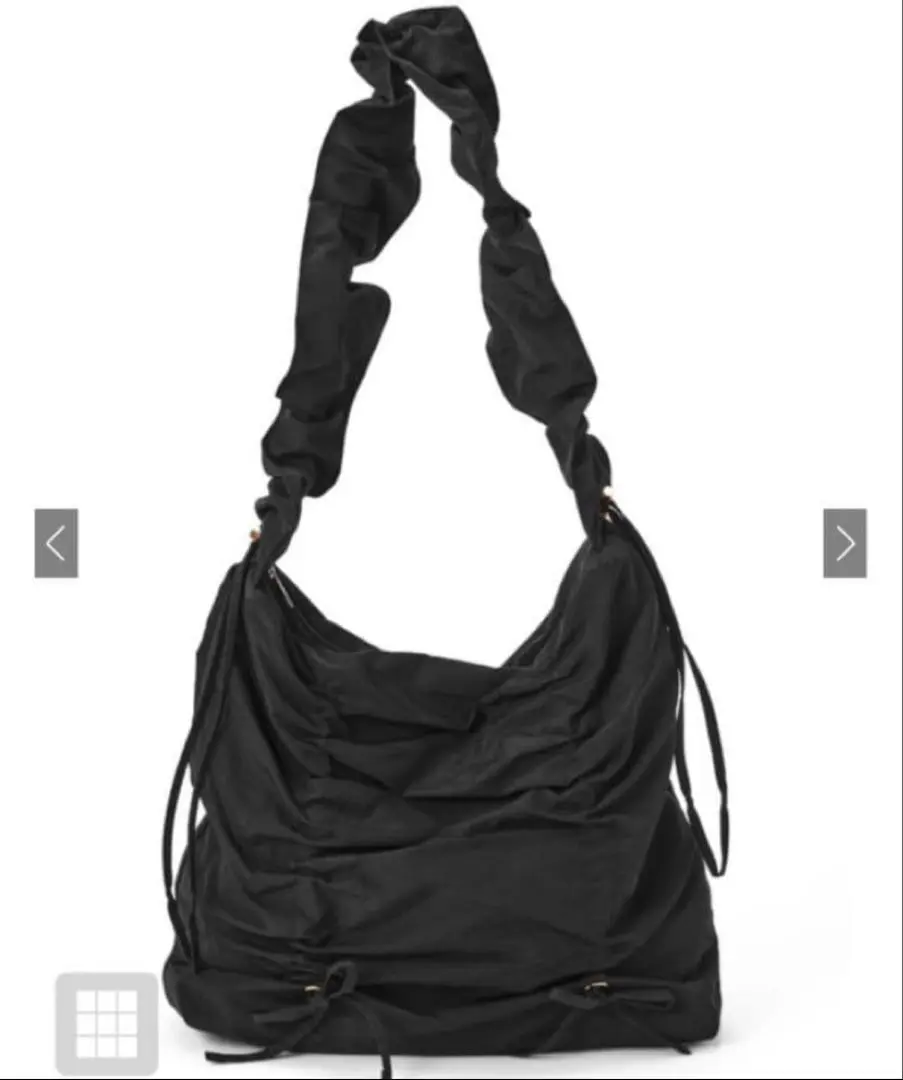Show the next product image
This screenshot has height=1080, width=903.
(x=845, y=543)
